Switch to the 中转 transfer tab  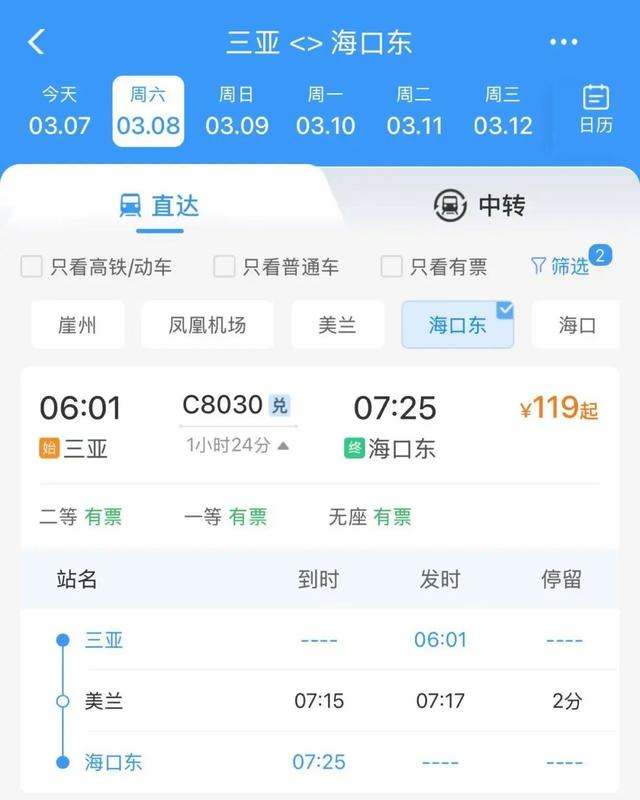478,205
